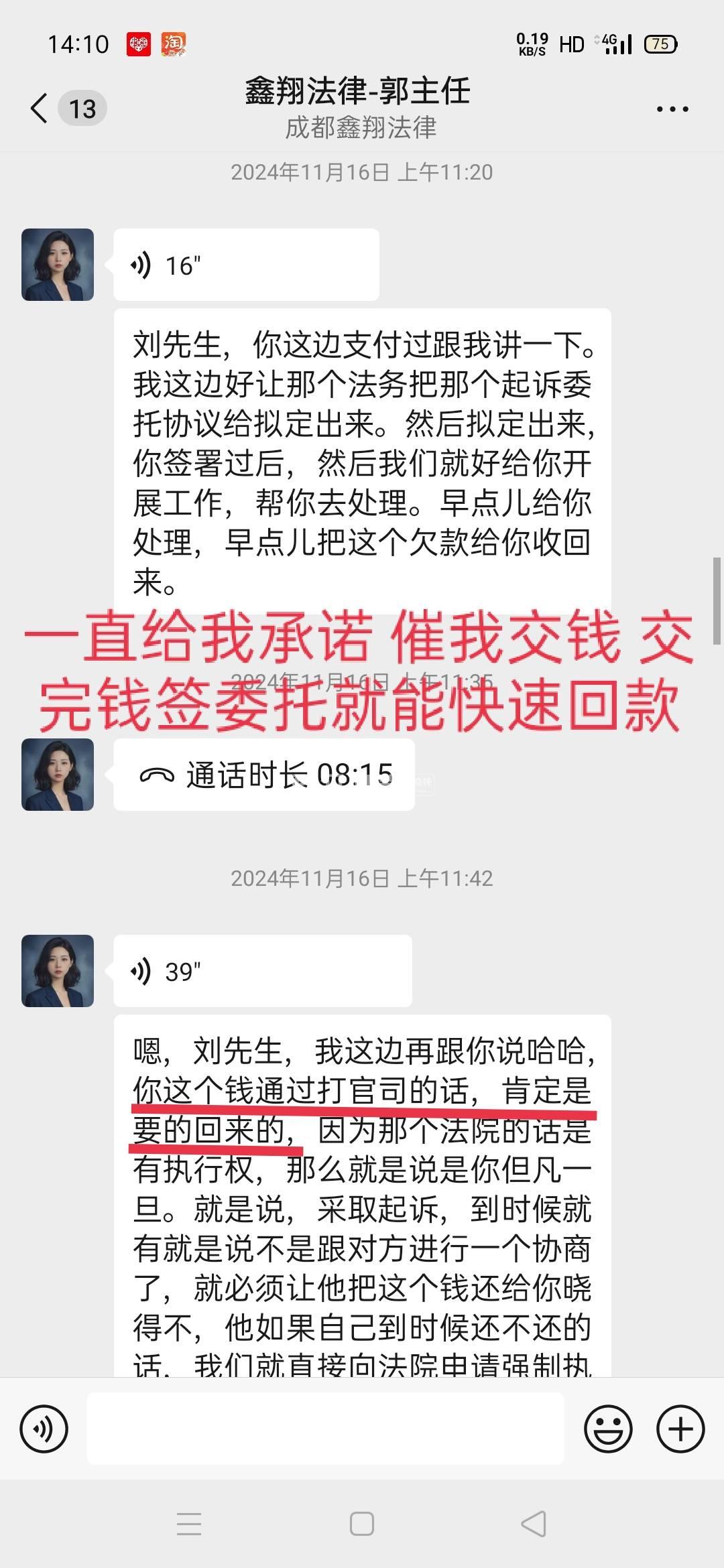Image resolution: width=724 pixels, height=1568 pixels.
Task: Focus the message text field
Action: tap(325, 1429)
